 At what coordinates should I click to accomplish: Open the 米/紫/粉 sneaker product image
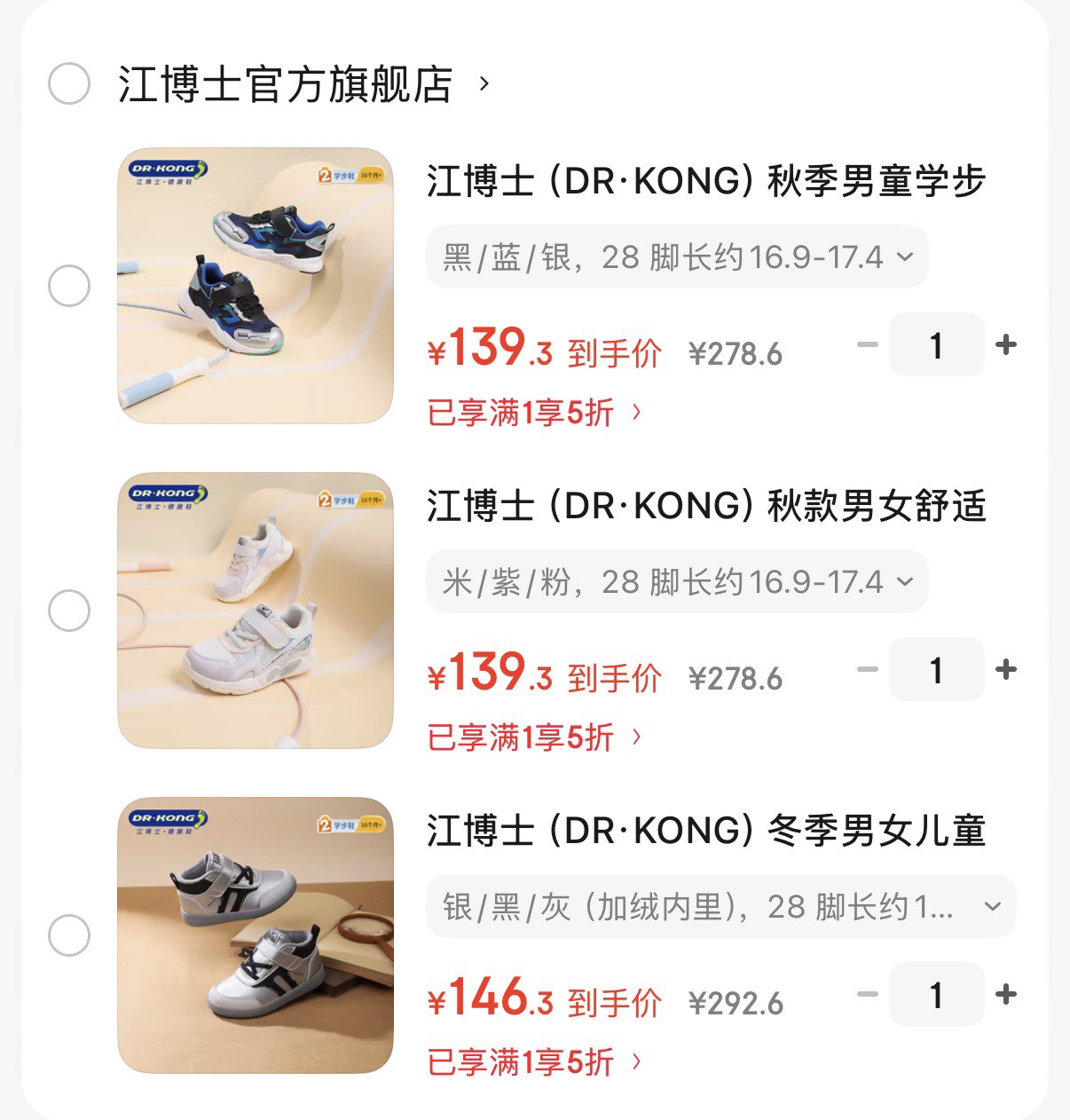[256, 611]
